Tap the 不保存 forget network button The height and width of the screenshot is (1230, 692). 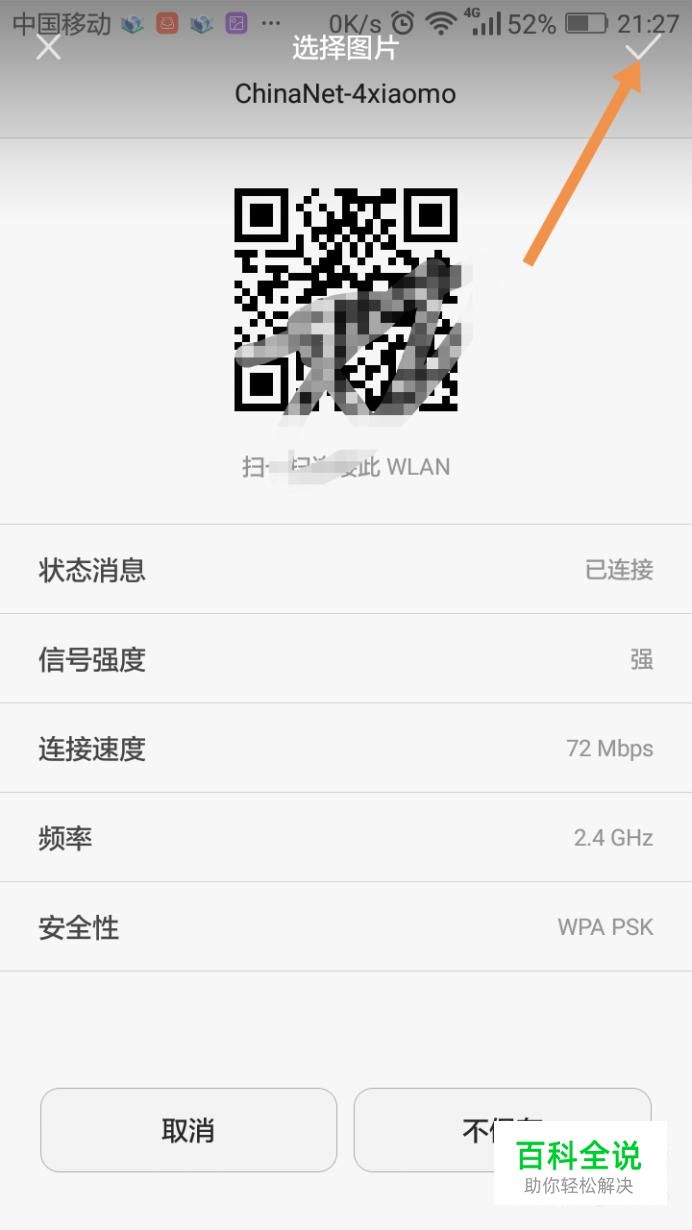click(502, 1130)
